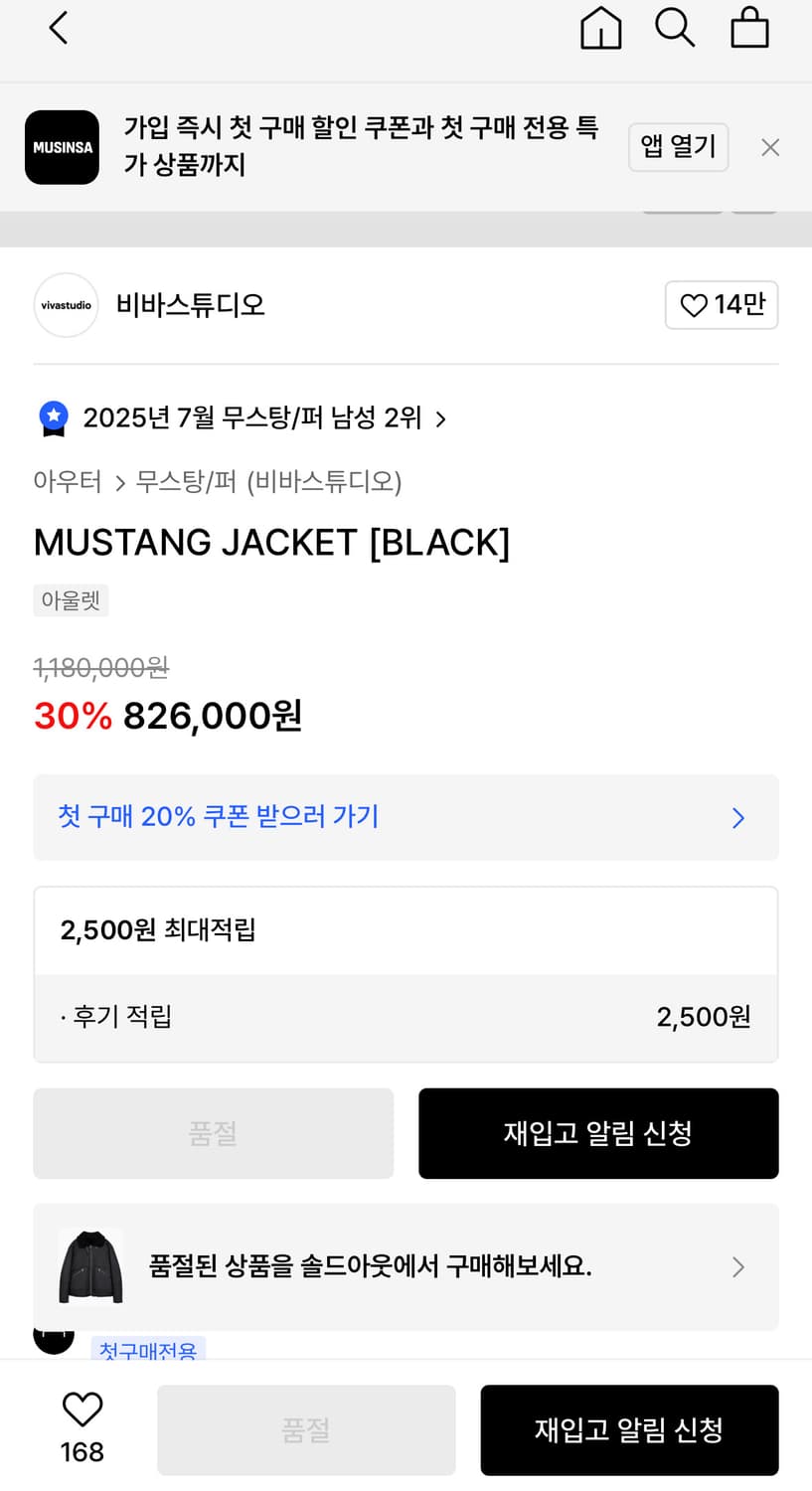Navigate to the 아우터 category
812x1491 pixels.
[x=66, y=481]
